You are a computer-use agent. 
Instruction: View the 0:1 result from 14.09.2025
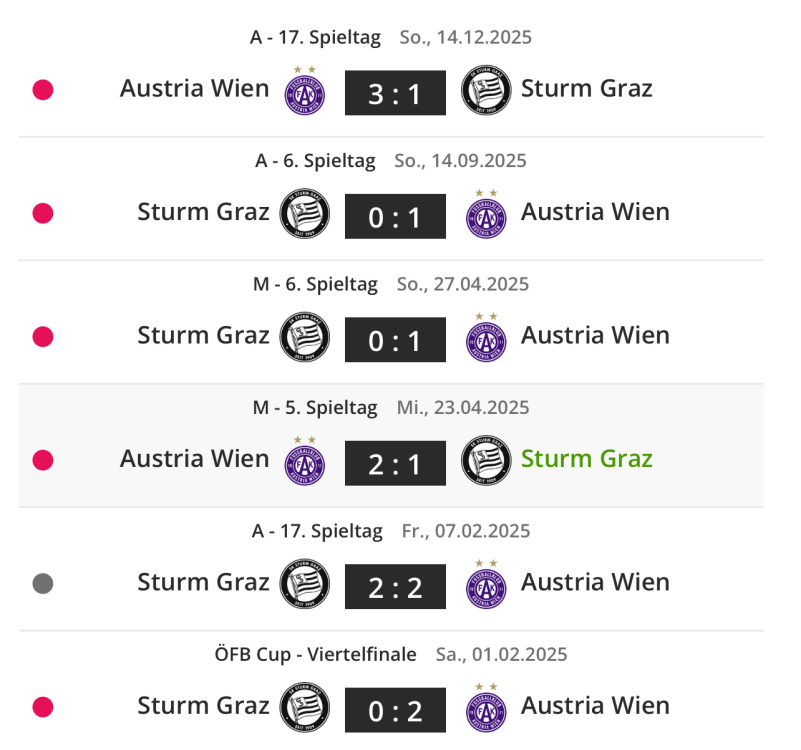tap(395, 216)
